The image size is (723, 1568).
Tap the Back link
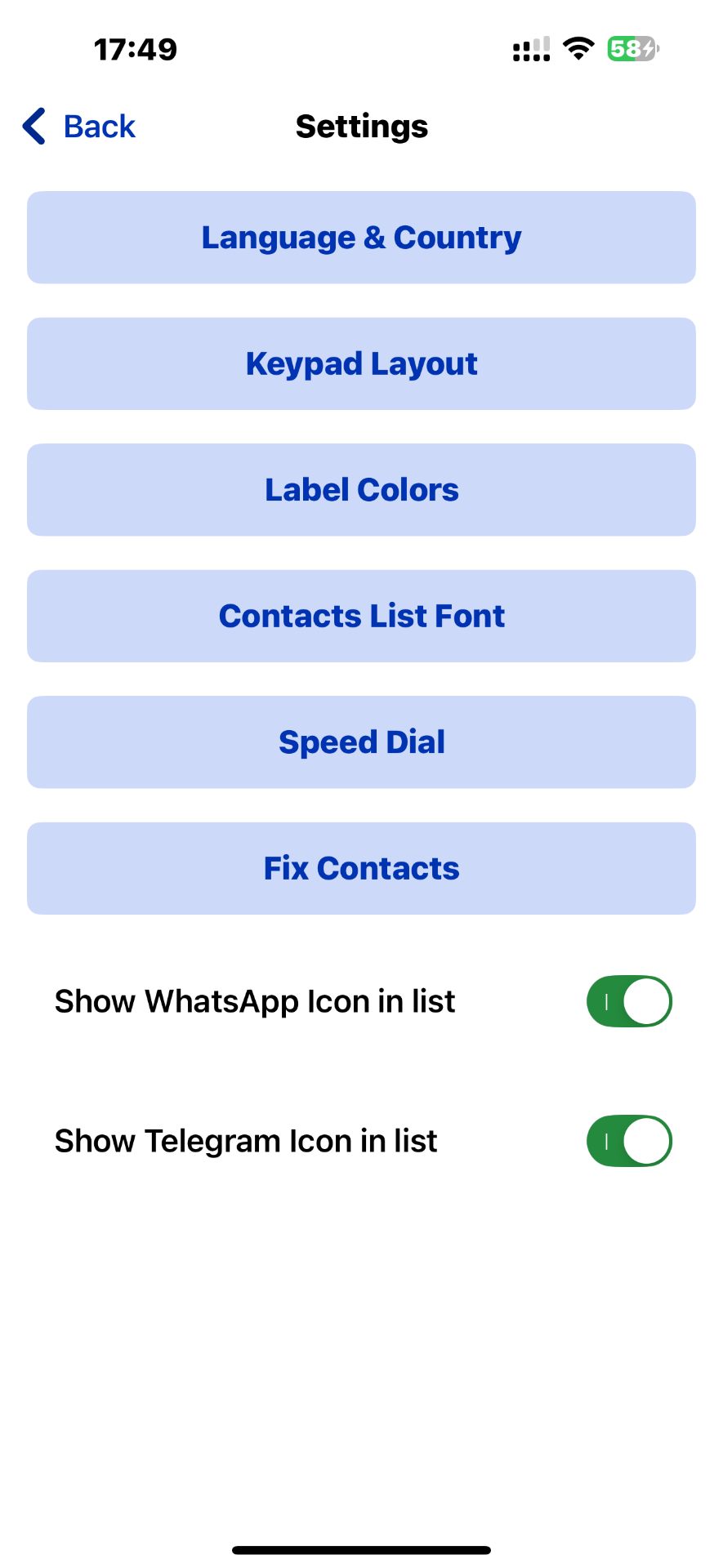point(98,126)
